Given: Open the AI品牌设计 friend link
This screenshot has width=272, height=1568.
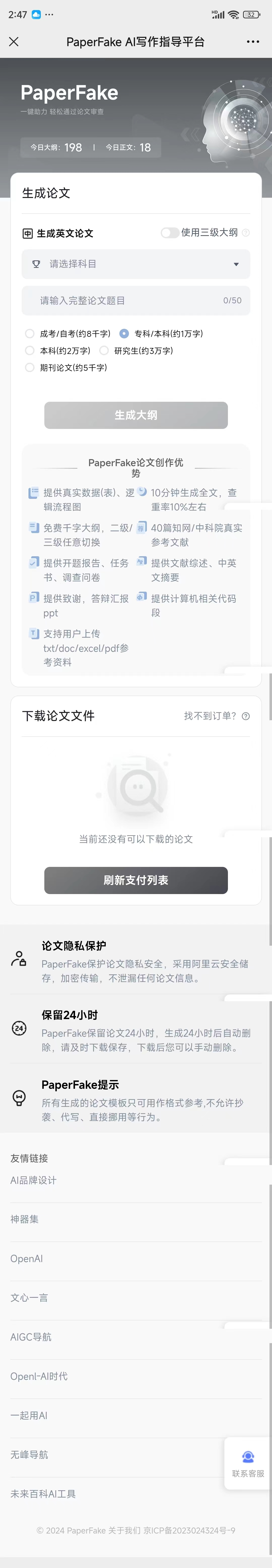Looking at the screenshot, I should [33, 1180].
